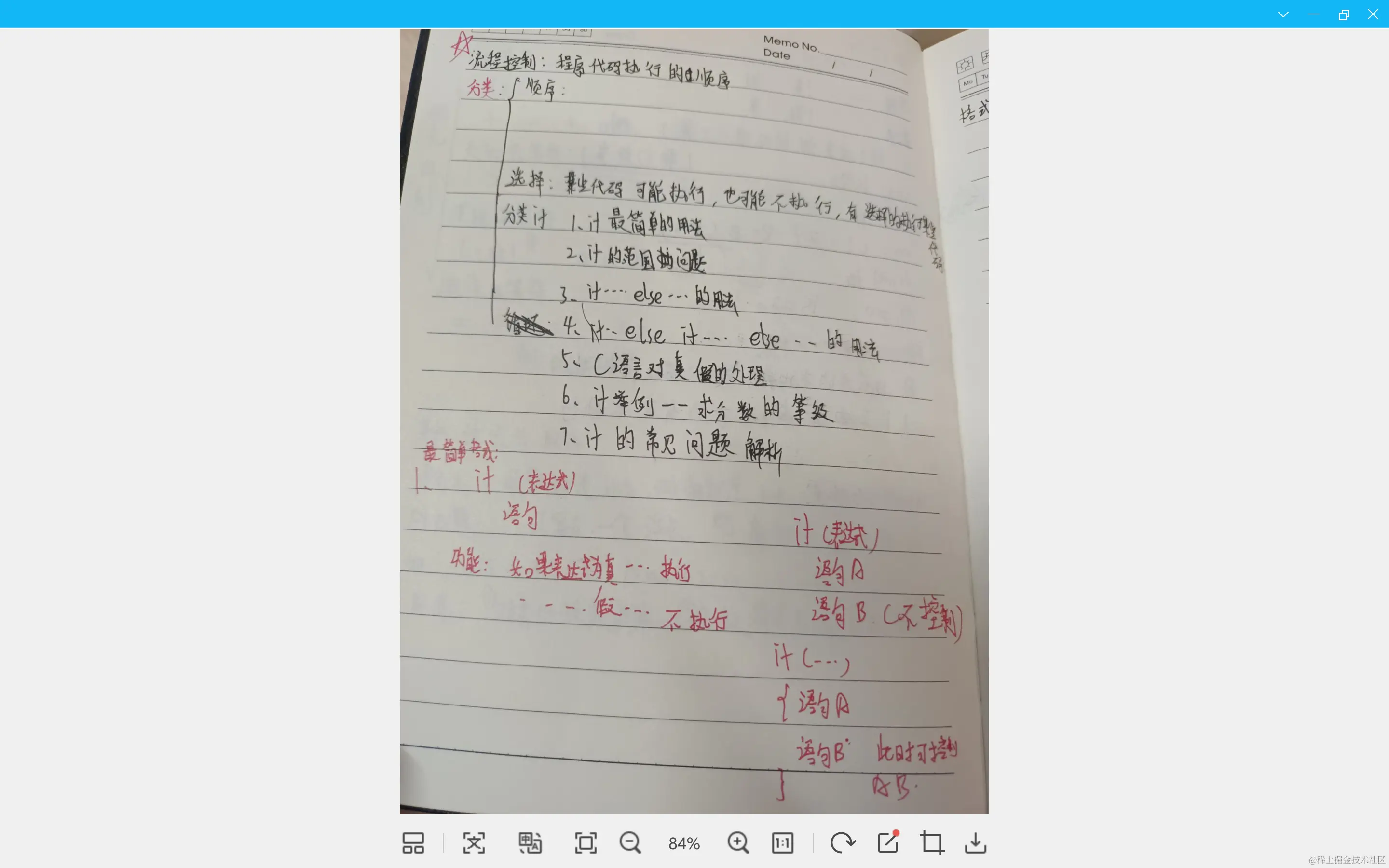Viewport: 1389px width, 868px height.
Task: Open the edit/annotate tool
Action: (887, 843)
